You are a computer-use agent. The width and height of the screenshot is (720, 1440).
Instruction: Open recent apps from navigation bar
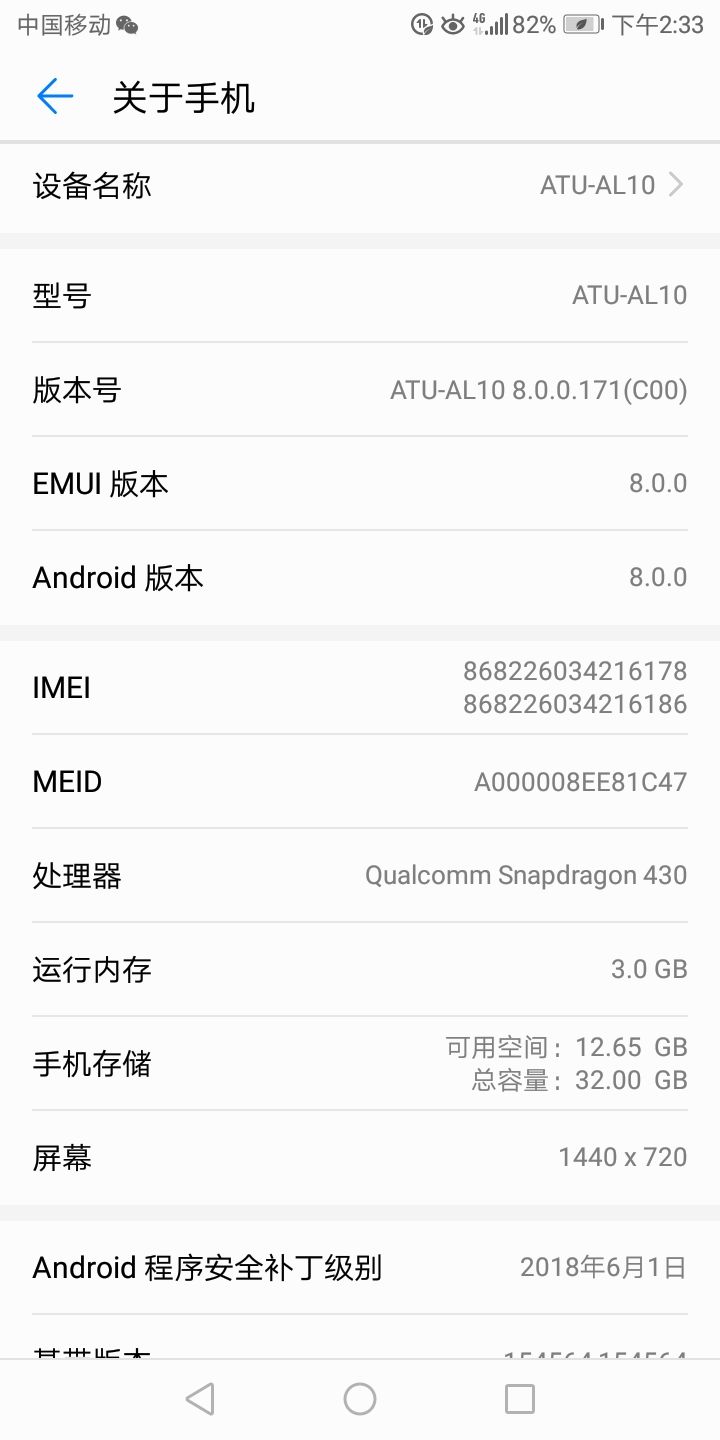pyautogui.click(x=520, y=1399)
